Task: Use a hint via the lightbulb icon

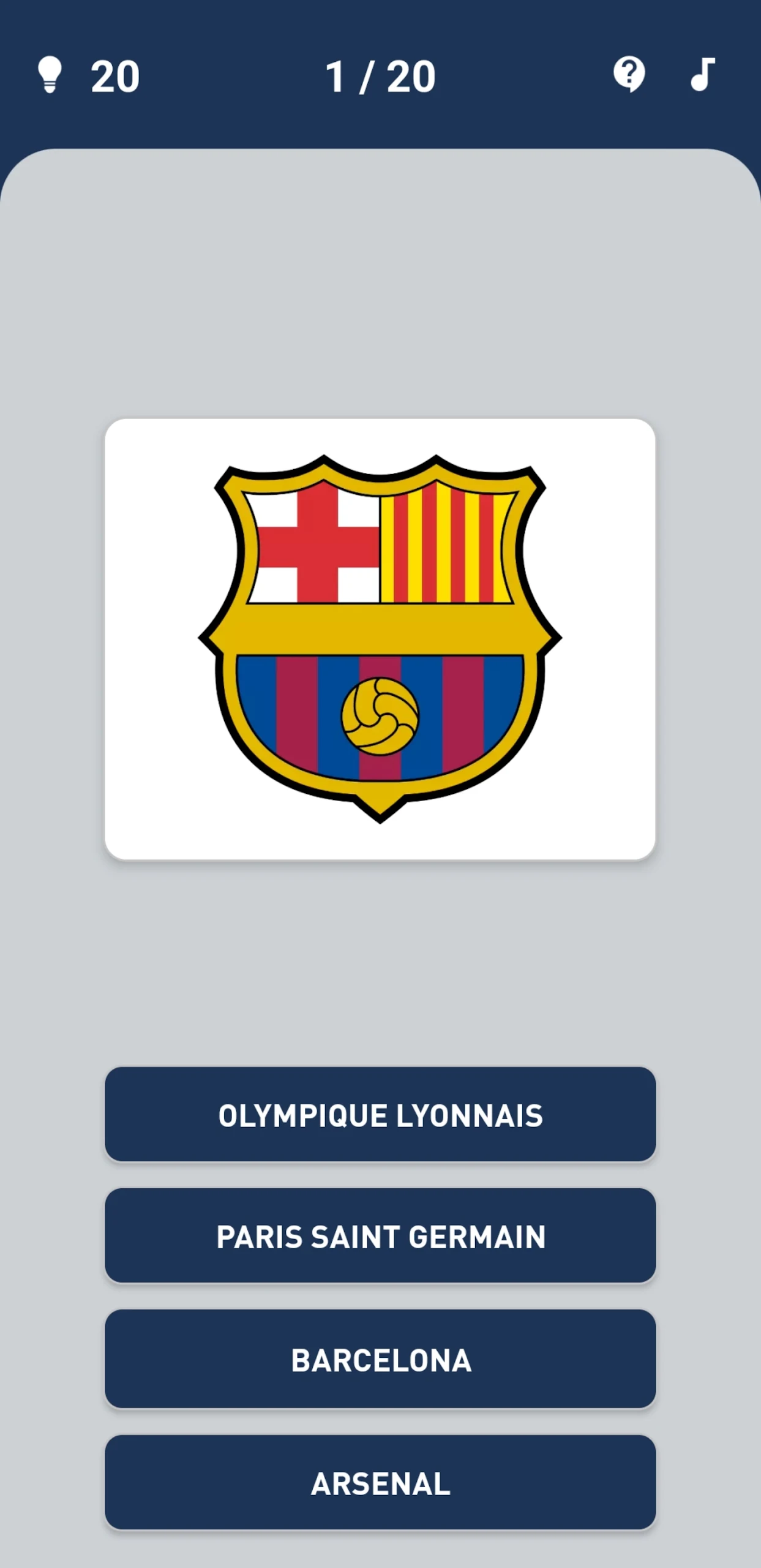Action: (50, 75)
